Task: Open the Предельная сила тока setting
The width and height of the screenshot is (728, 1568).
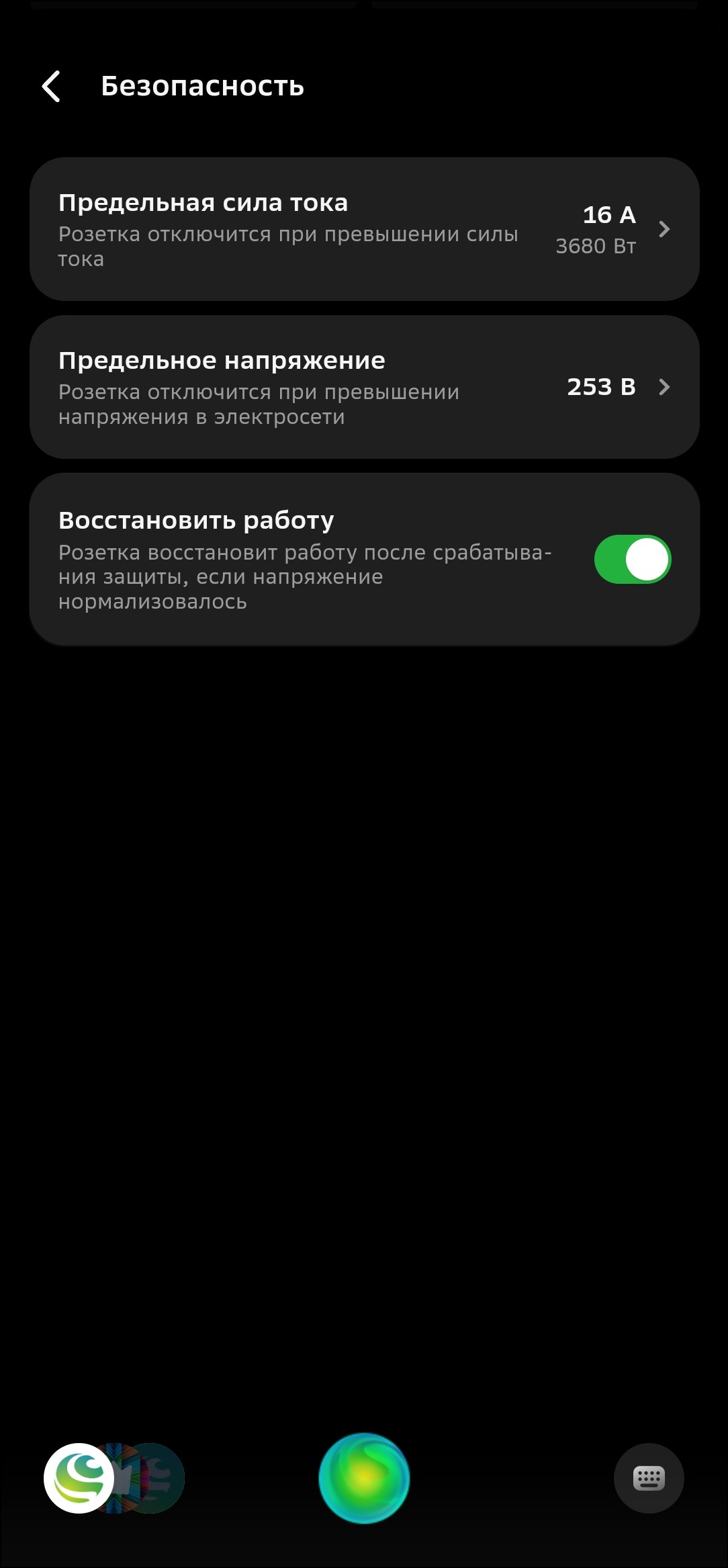Action: point(364,229)
